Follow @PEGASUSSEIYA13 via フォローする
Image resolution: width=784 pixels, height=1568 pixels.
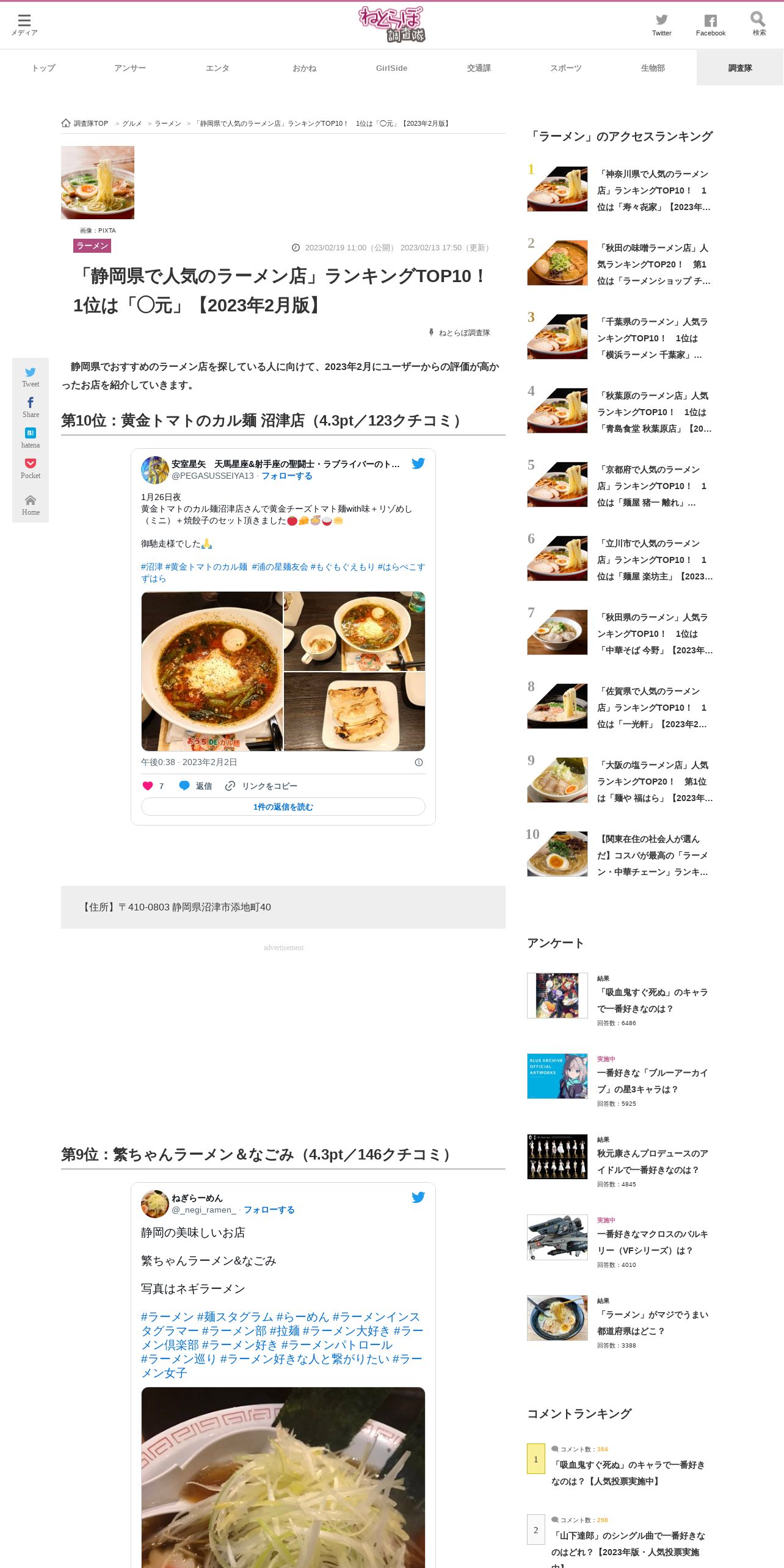(287, 476)
